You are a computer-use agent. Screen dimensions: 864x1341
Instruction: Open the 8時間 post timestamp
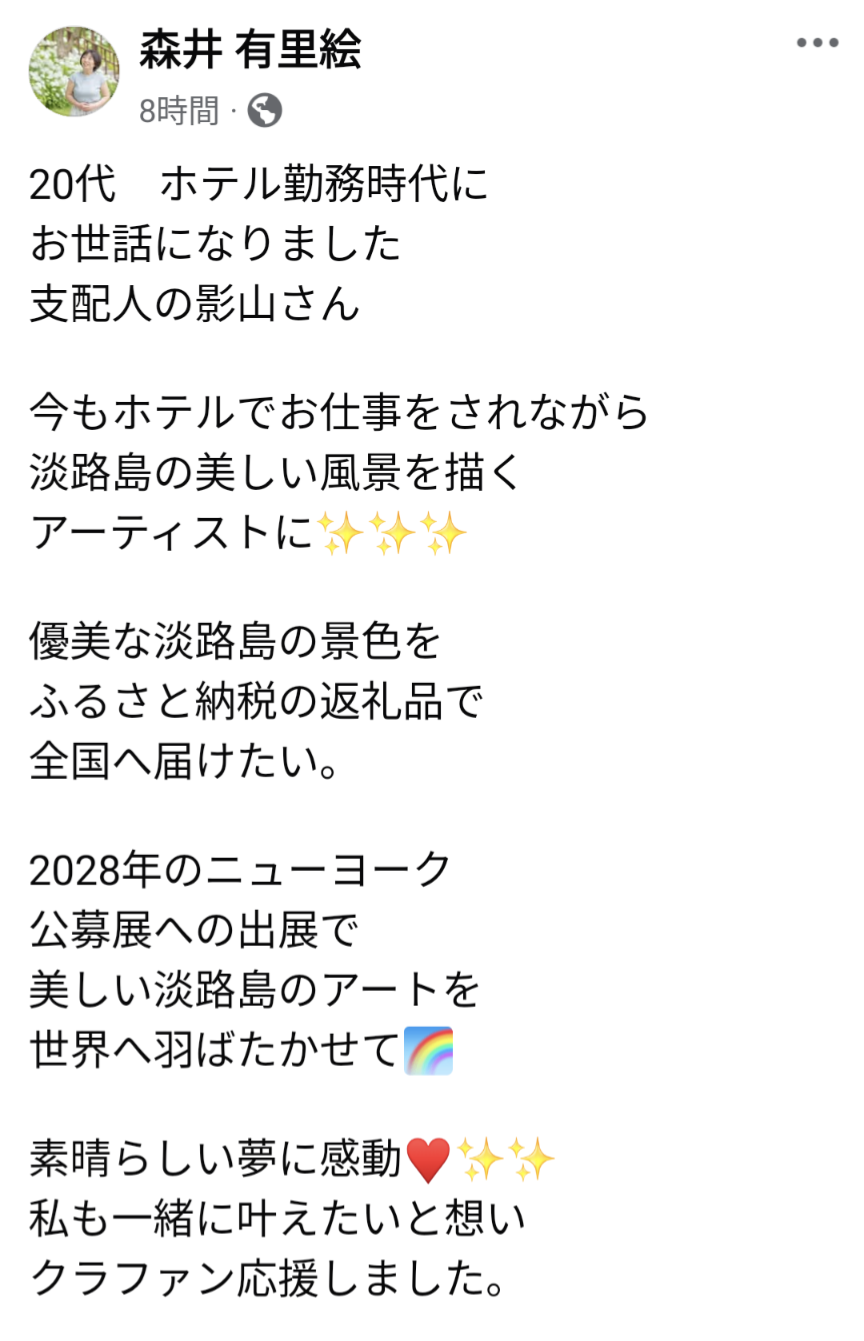[x=178, y=111]
